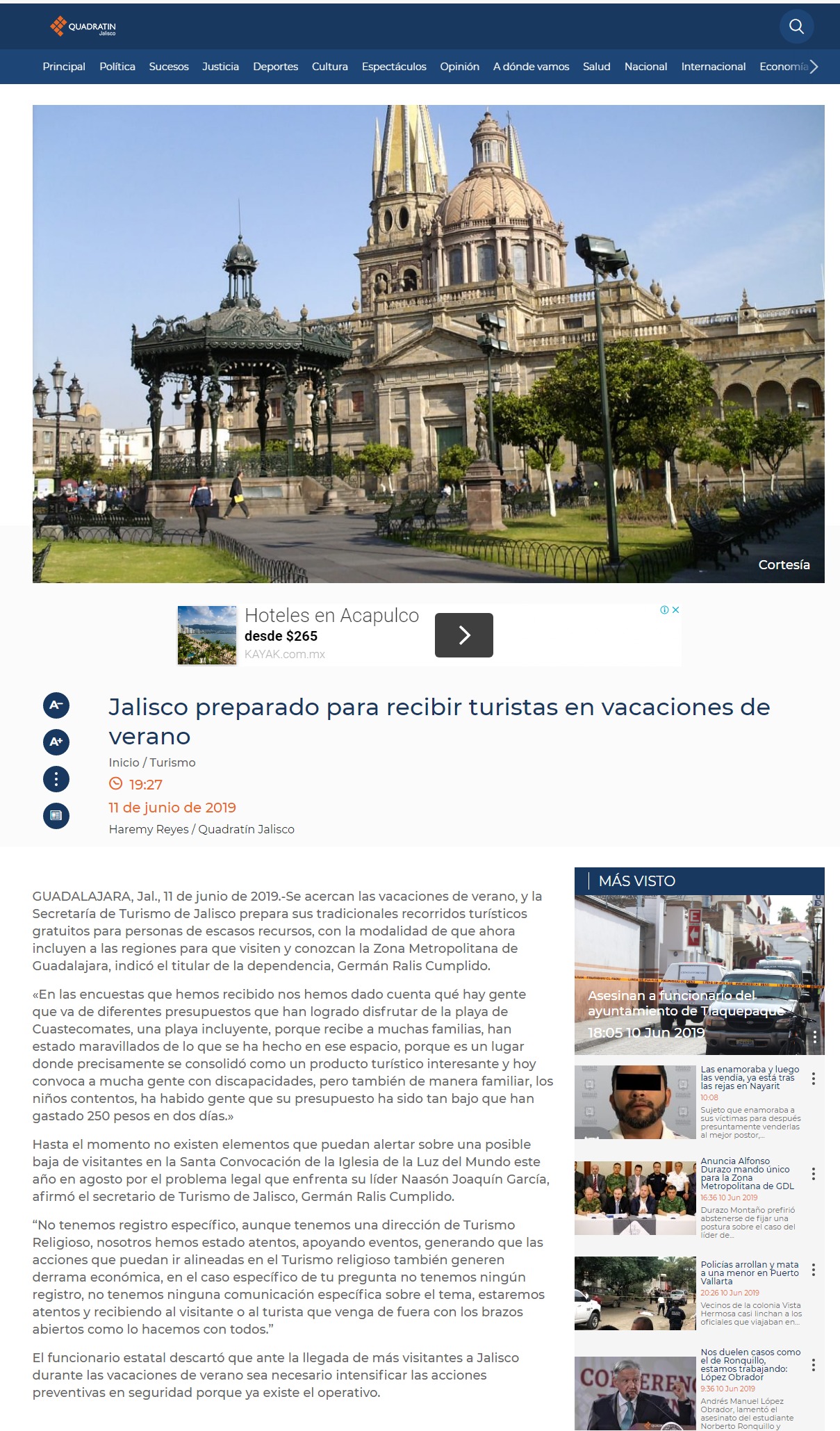The image size is (840, 1431).
Task: Open the search magnifier icon
Action: [796, 26]
